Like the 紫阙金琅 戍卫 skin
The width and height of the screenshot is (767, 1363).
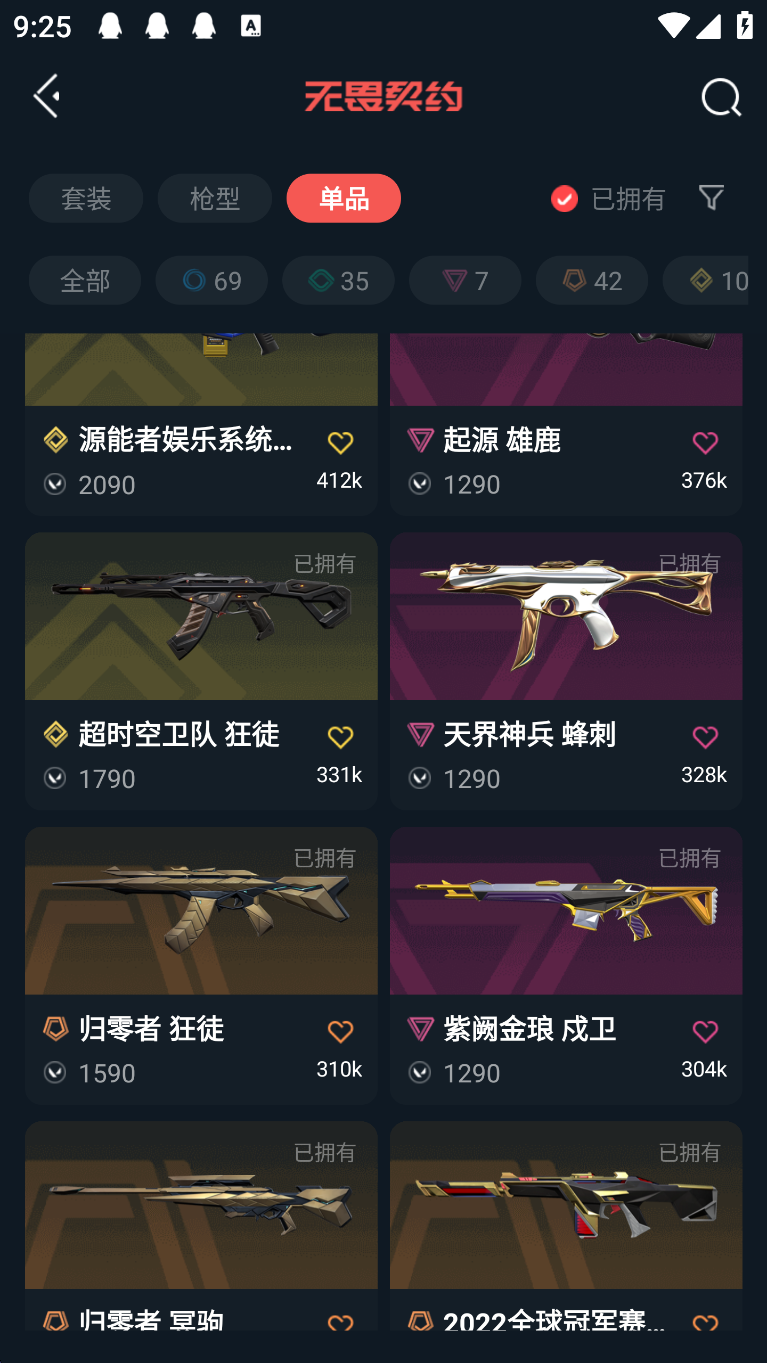(705, 1032)
